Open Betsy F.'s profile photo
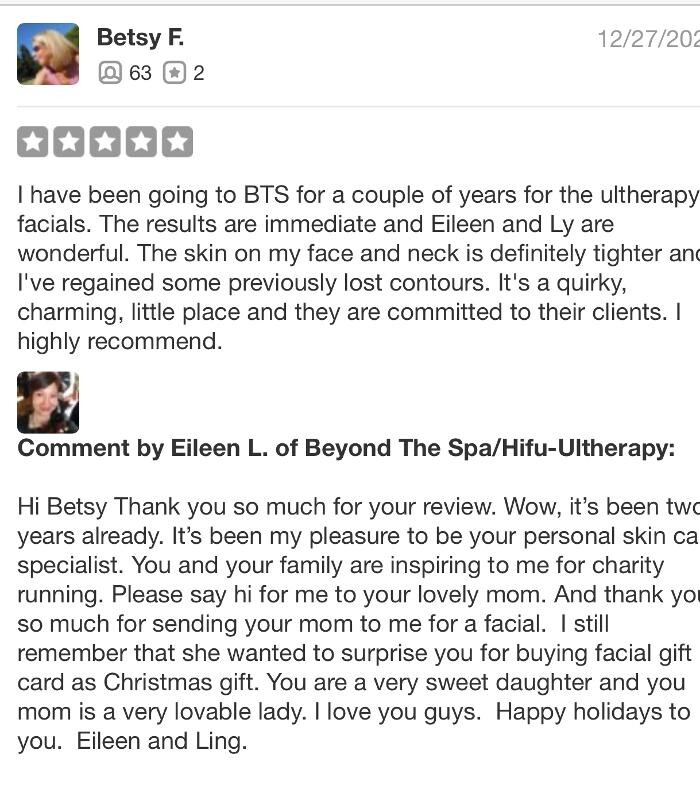Viewport: 700px width, 785px height. click(48, 54)
